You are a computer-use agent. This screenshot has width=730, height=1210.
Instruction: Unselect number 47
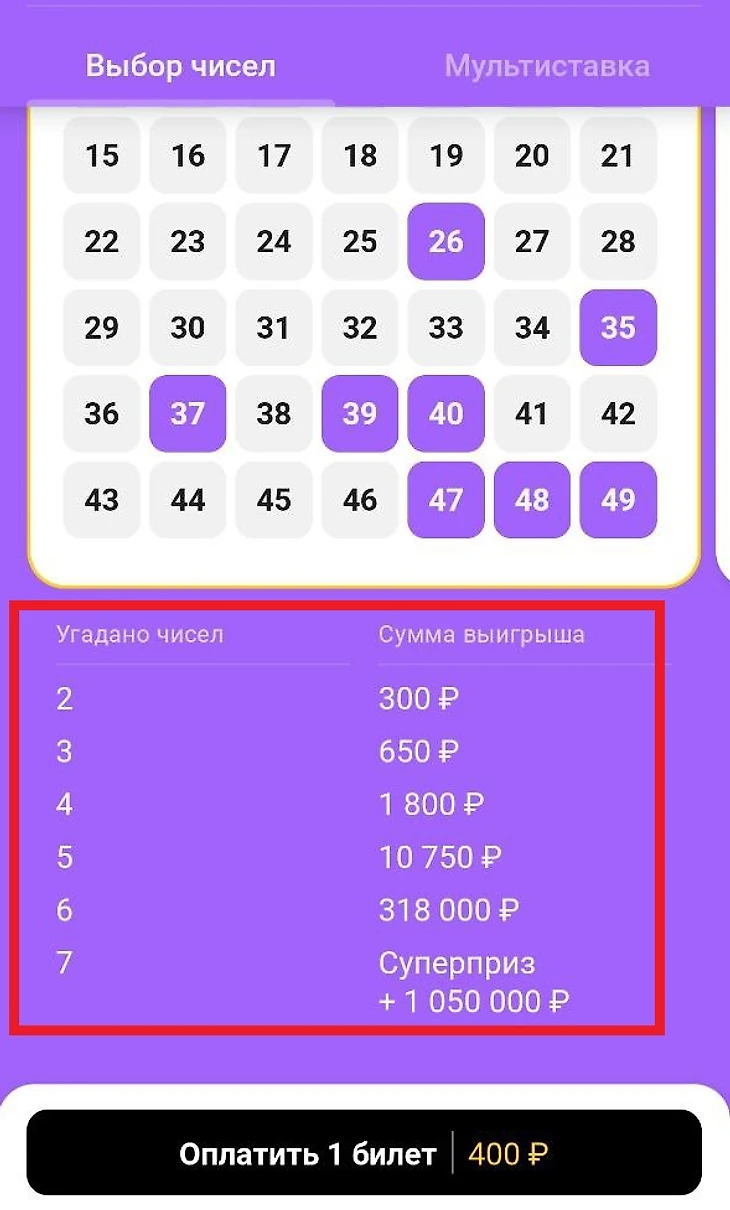pos(446,499)
